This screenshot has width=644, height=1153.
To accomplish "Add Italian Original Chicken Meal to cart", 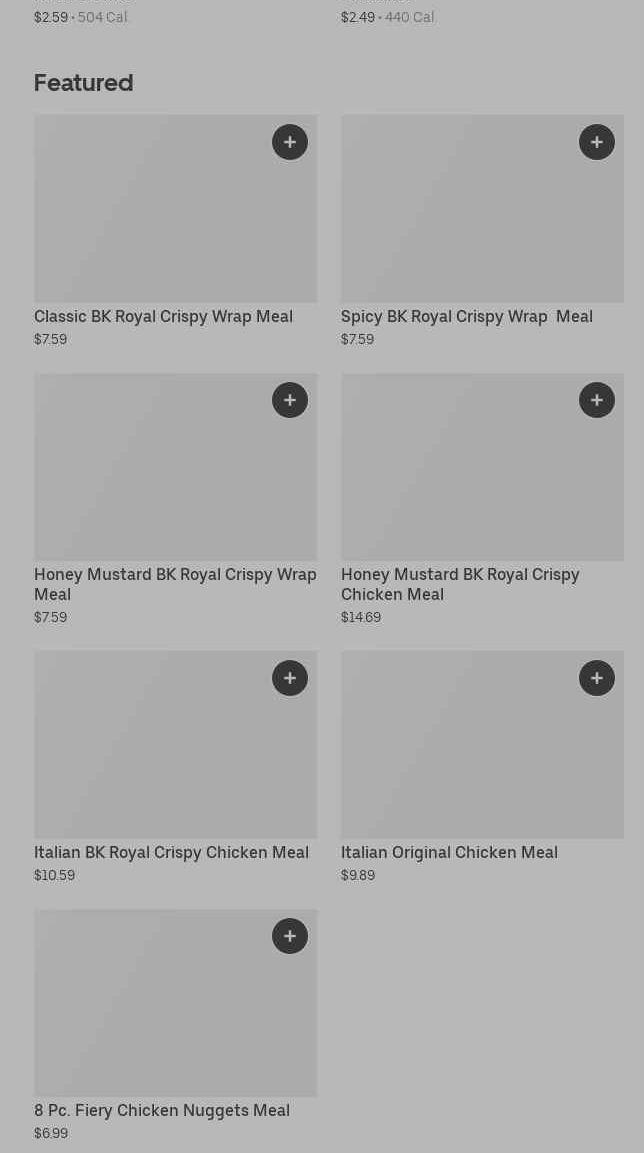I will click(597, 678).
